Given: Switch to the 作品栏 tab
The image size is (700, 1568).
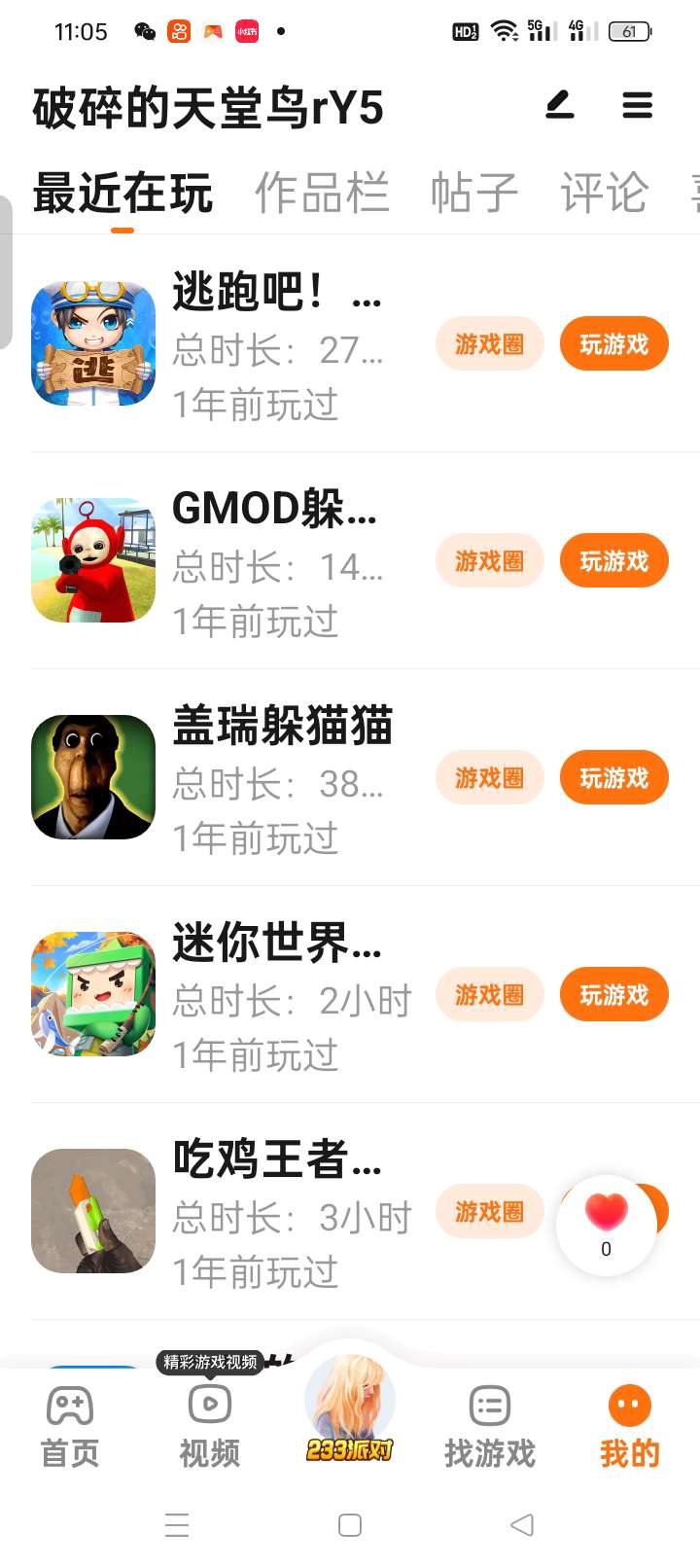Looking at the screenshot, I should (322, 193).
